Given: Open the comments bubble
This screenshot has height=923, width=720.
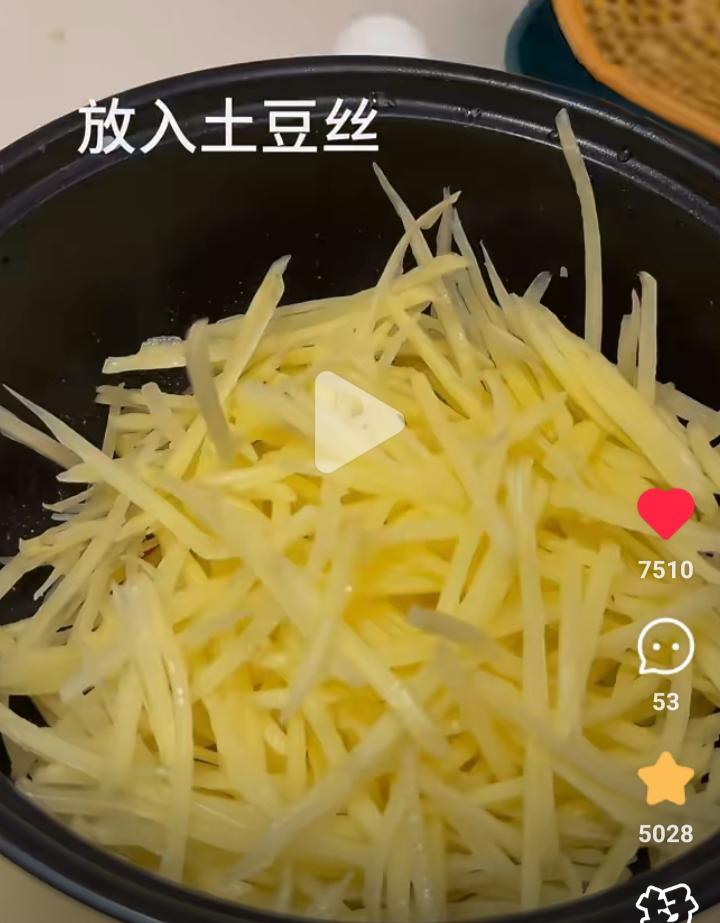Looking at the screenshot, I should [666, 646].
